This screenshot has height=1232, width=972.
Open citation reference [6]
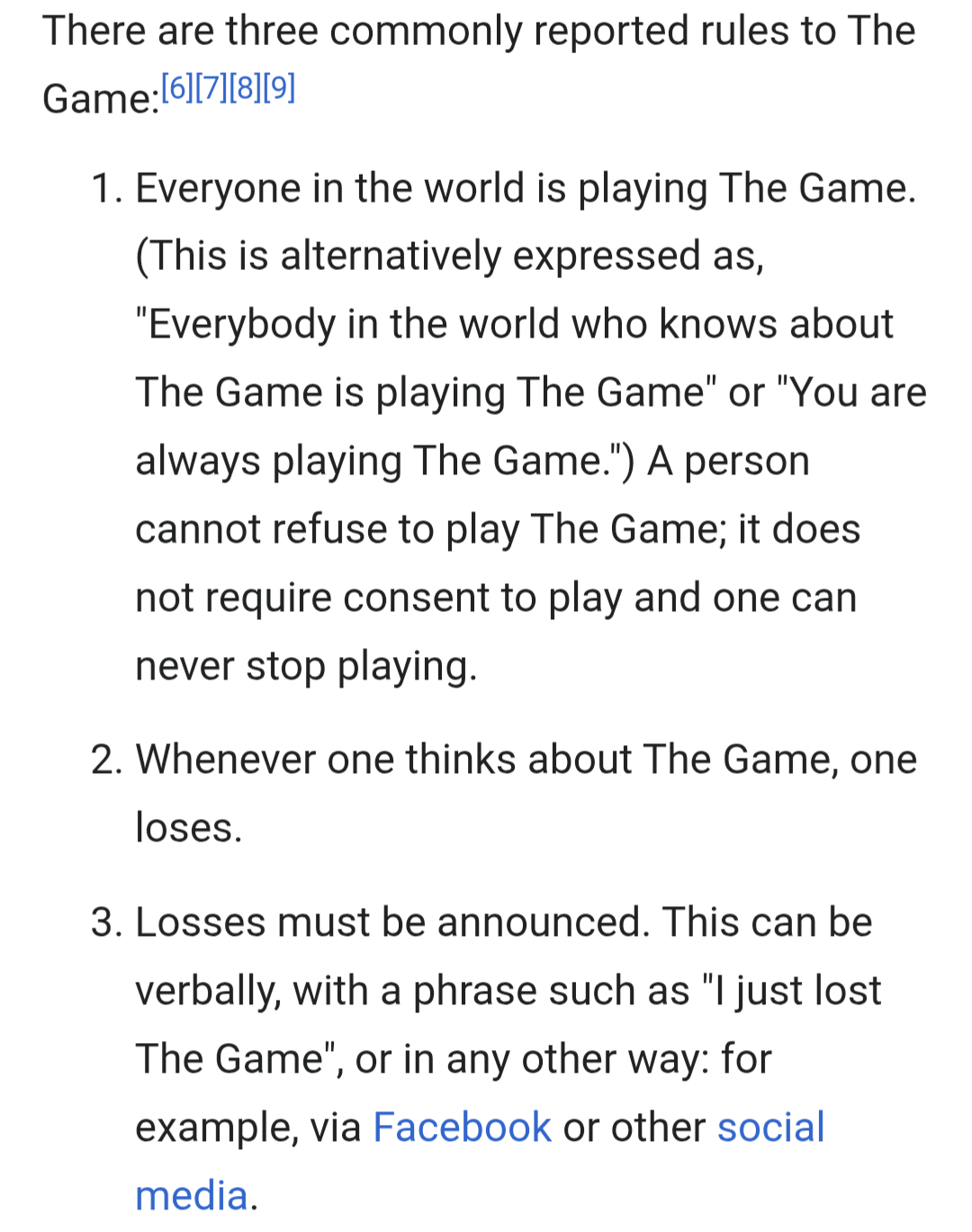[x=177, y=88]
